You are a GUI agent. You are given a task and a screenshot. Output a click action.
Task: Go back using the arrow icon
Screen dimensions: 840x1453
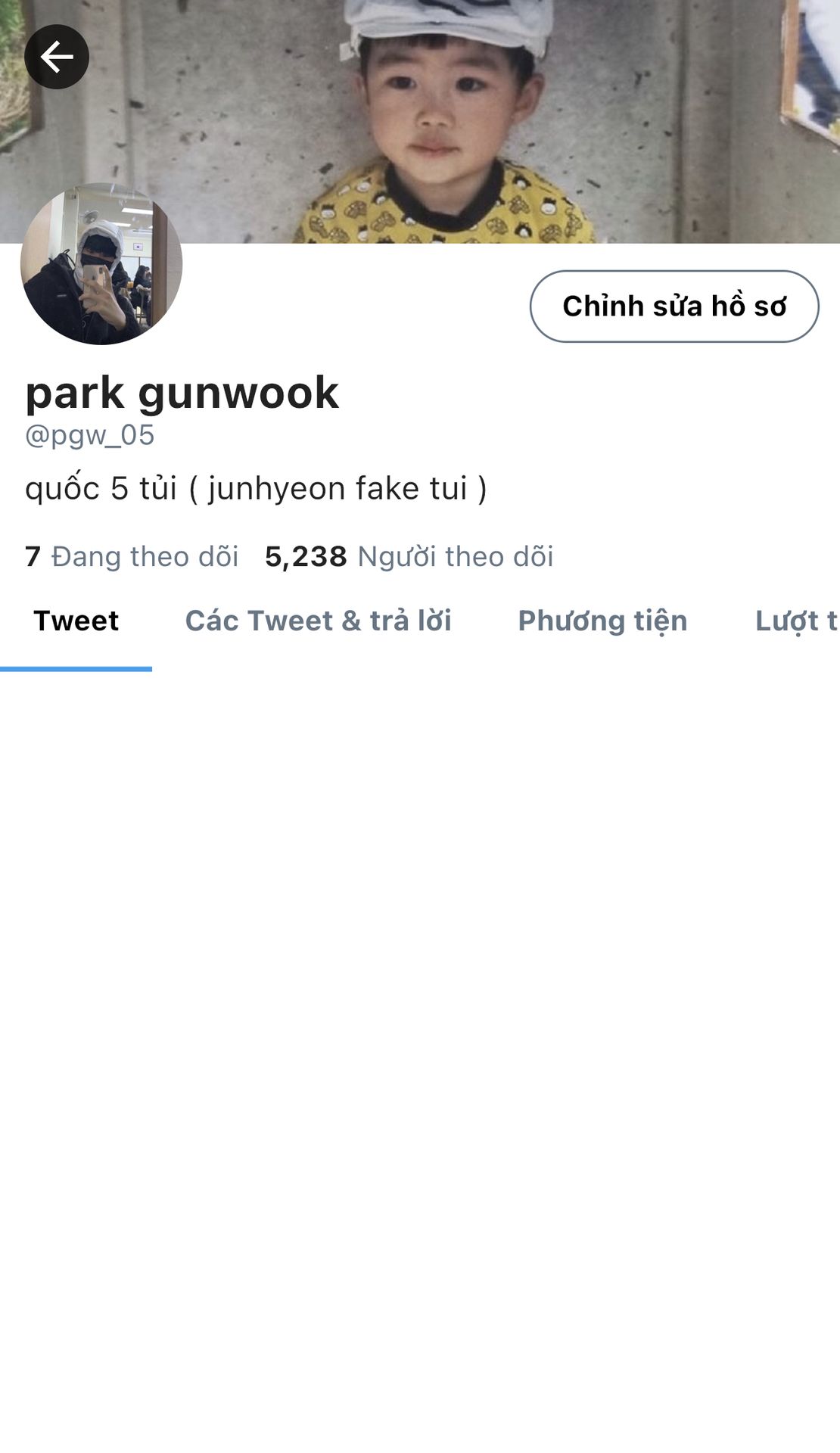coord(57,57)
